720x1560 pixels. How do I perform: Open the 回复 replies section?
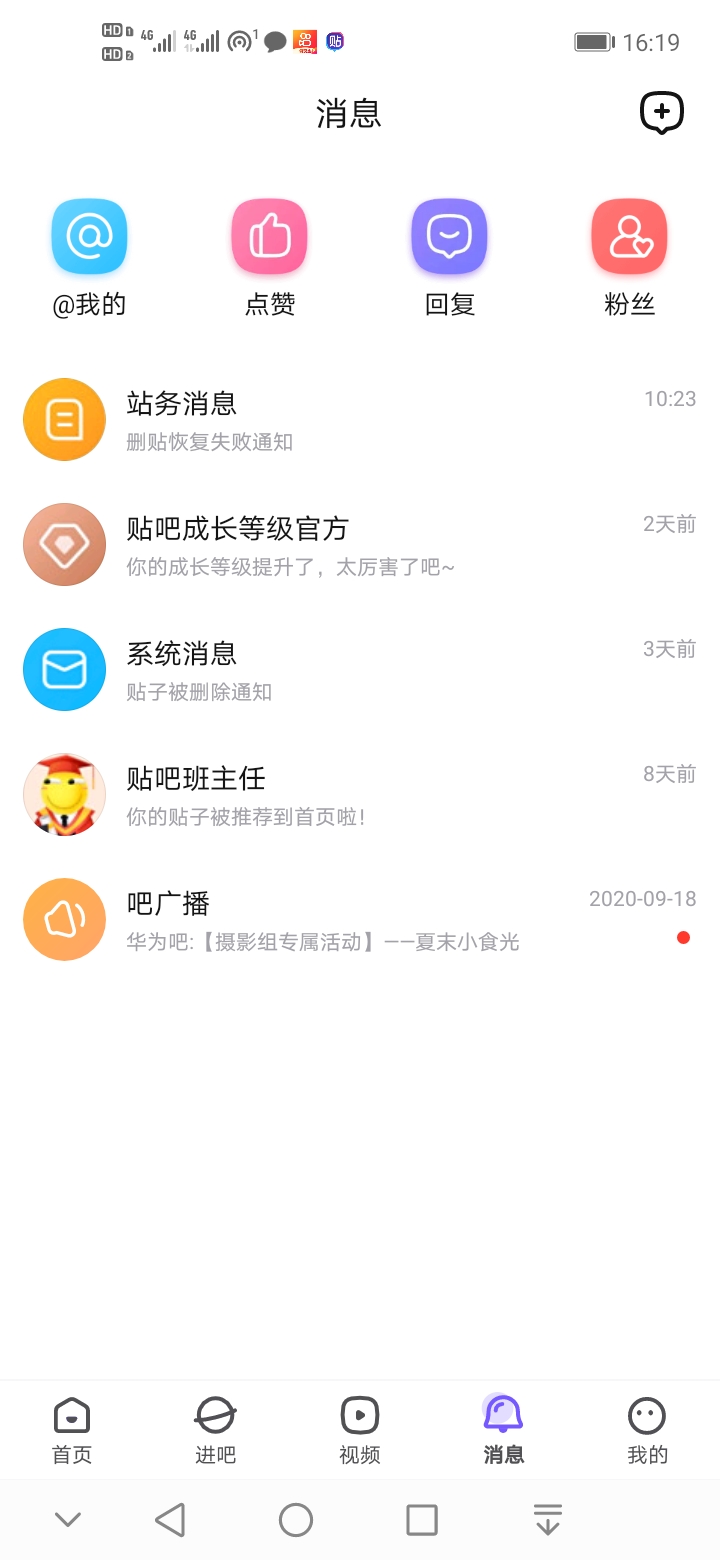pyautogui.click(x=449, y=237)
